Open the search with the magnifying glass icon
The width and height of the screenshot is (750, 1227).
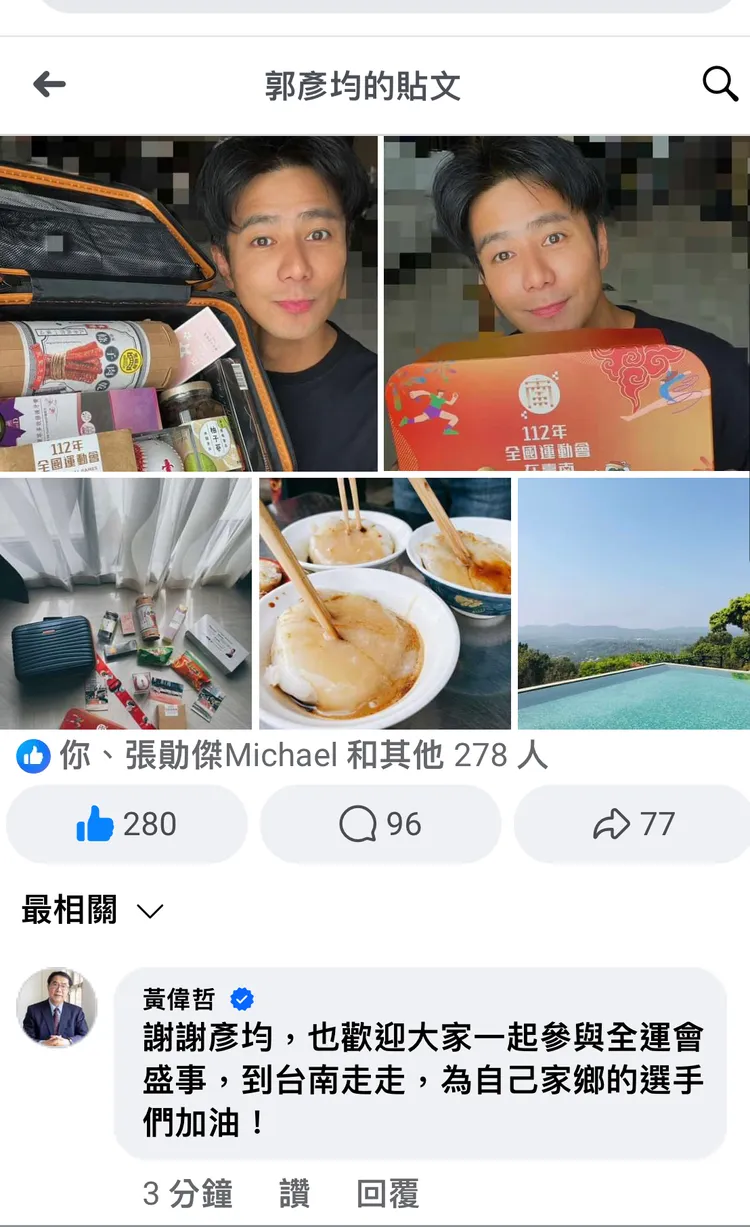[x=720, y=84]
